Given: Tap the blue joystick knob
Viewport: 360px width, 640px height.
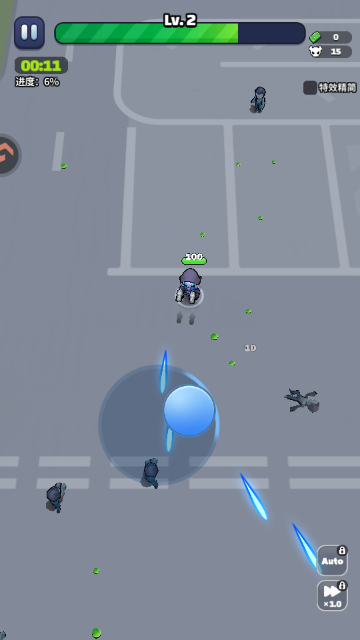Looking at the screenshot, I should pos(189,410).
